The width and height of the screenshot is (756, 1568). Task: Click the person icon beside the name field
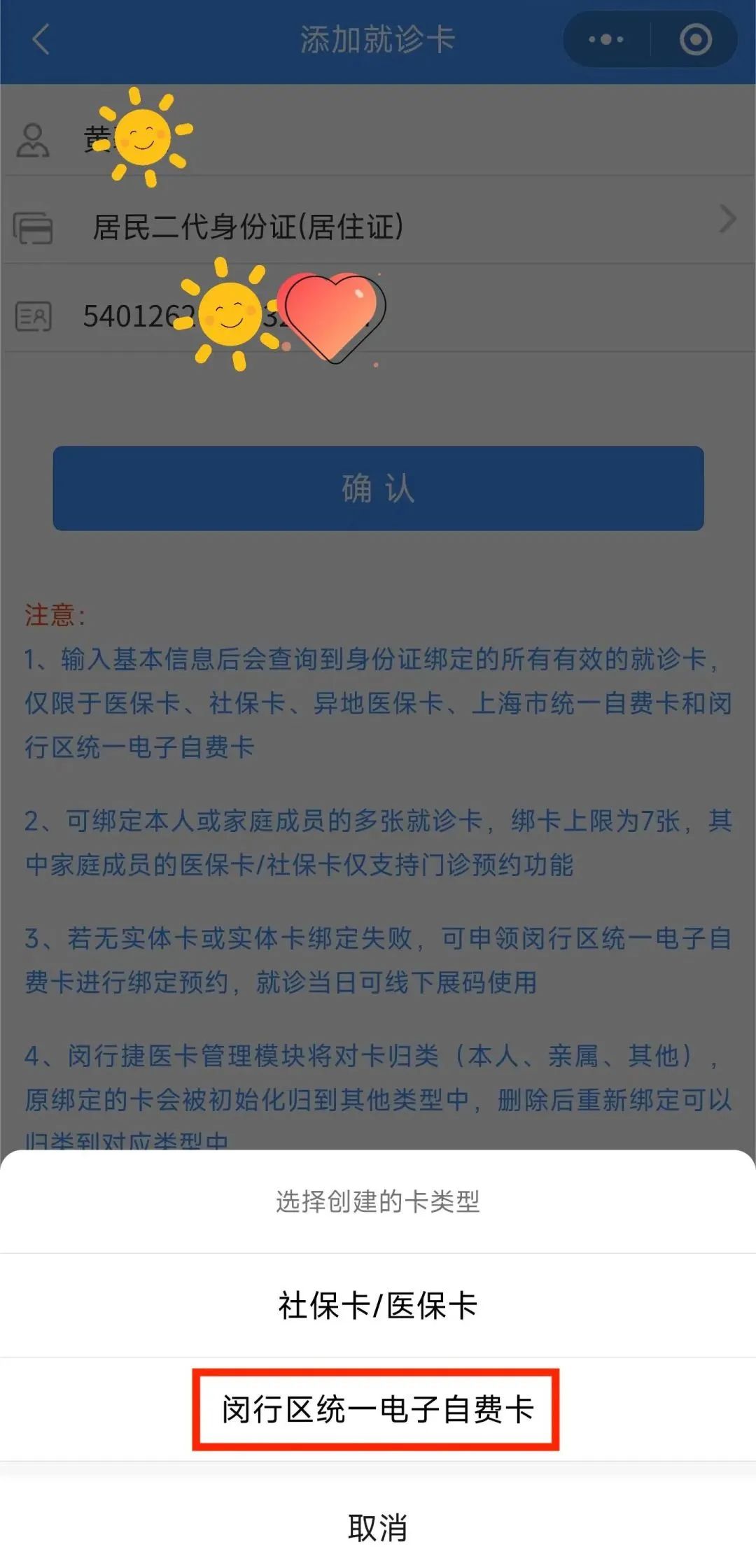click(x=34, y=140)
